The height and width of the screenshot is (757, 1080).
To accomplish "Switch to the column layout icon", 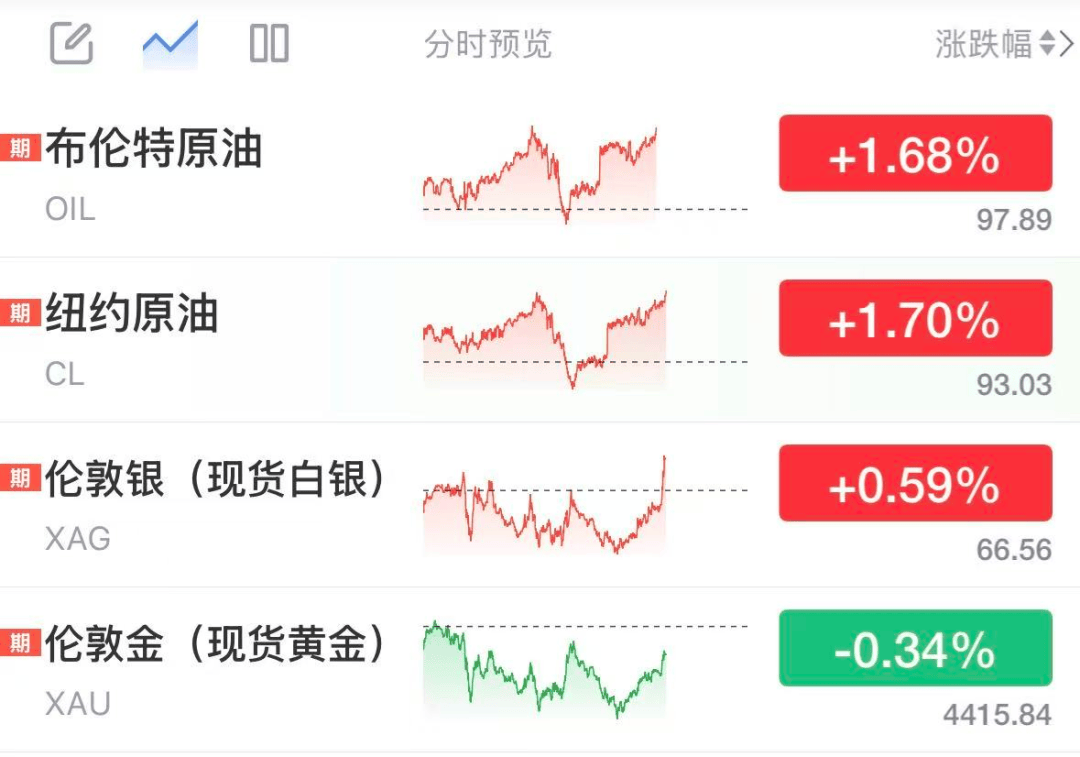I will pos(269,44).
